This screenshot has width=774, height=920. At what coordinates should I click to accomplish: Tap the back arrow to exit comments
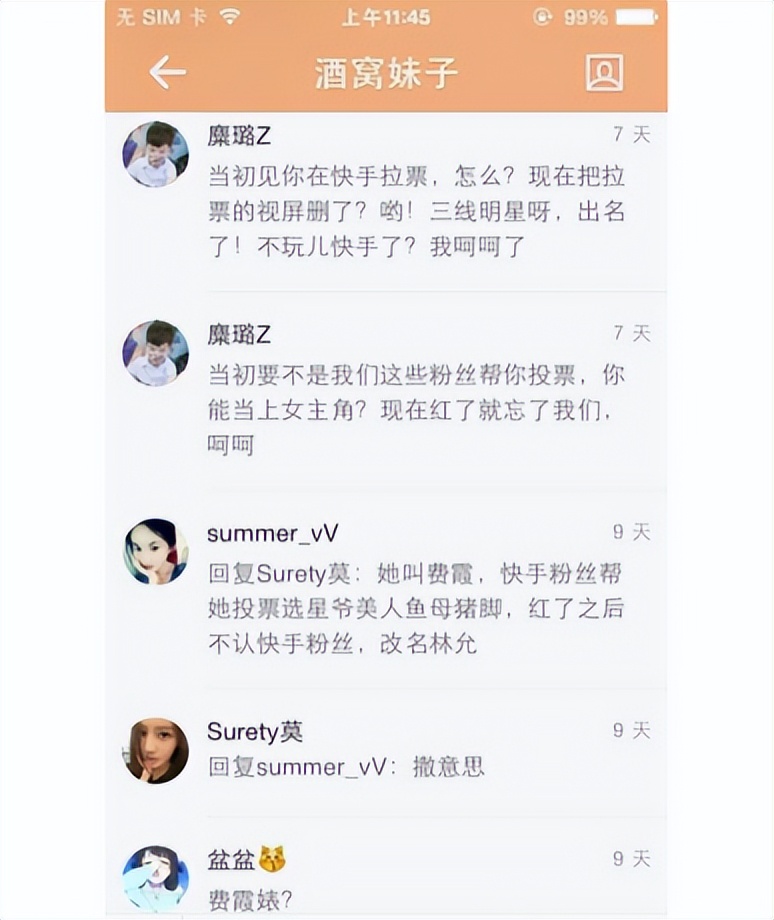click(168, 72)
